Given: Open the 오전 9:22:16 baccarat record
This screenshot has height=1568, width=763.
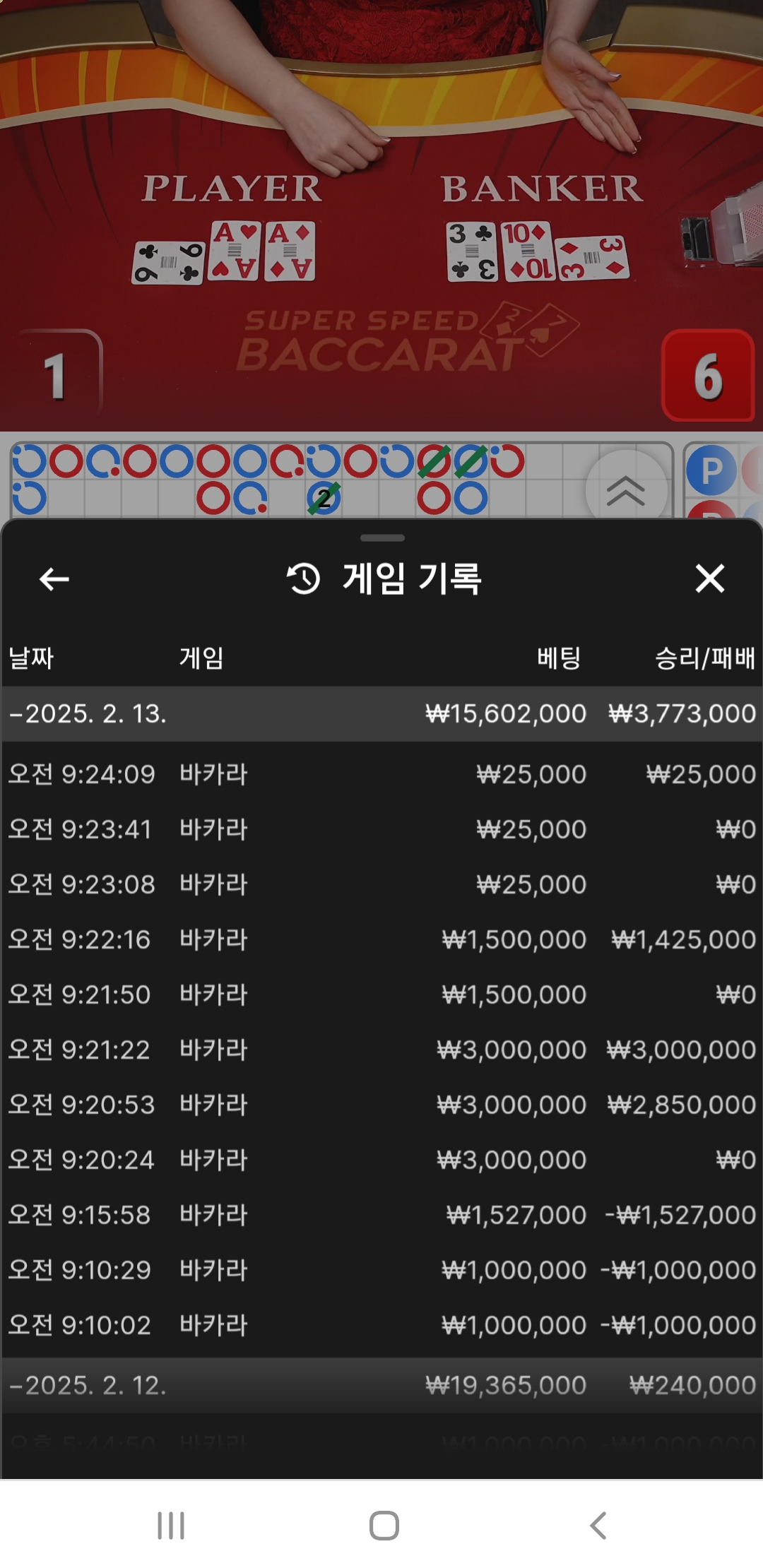Looking at the screenshot, I should click(x=381, y=939).
